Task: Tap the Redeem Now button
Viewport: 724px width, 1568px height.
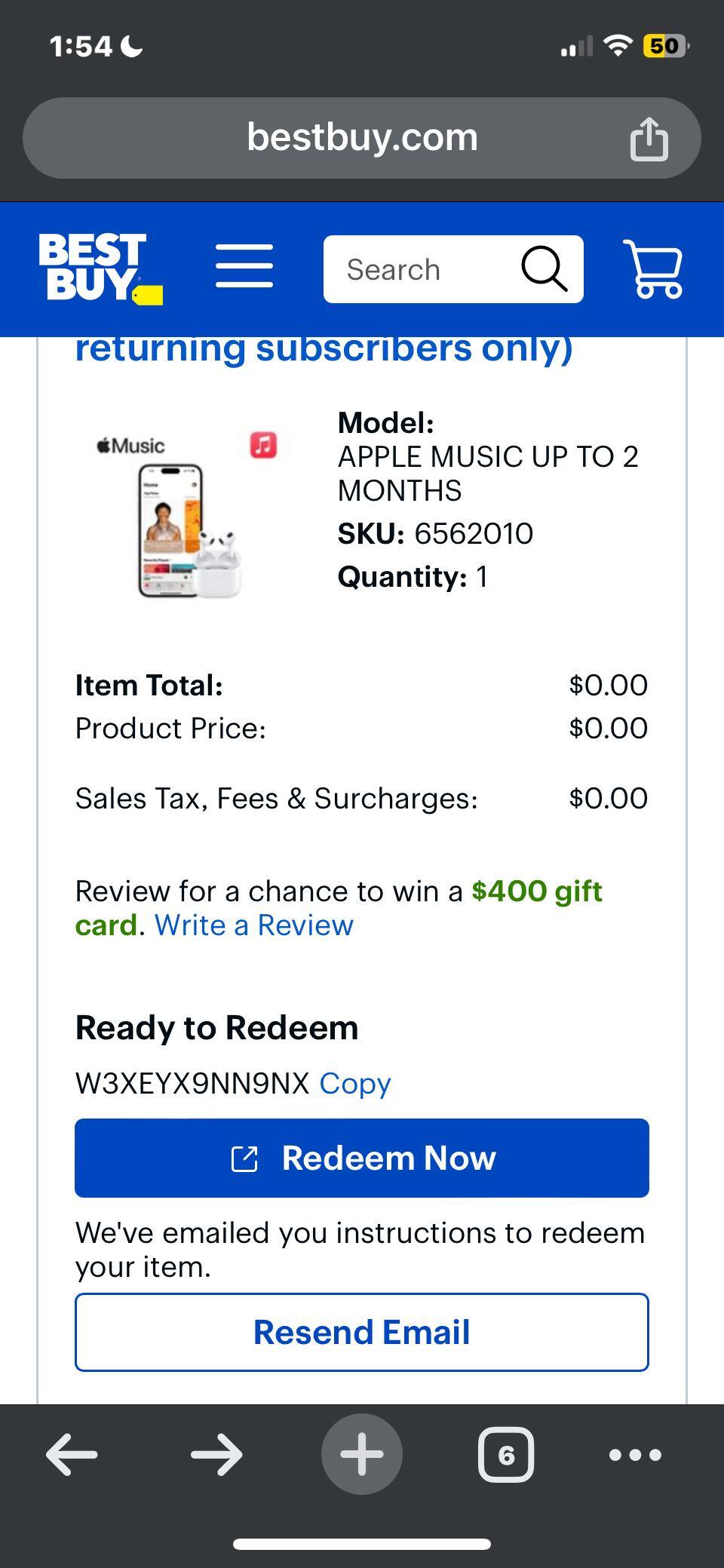Action: point(362,1158)
